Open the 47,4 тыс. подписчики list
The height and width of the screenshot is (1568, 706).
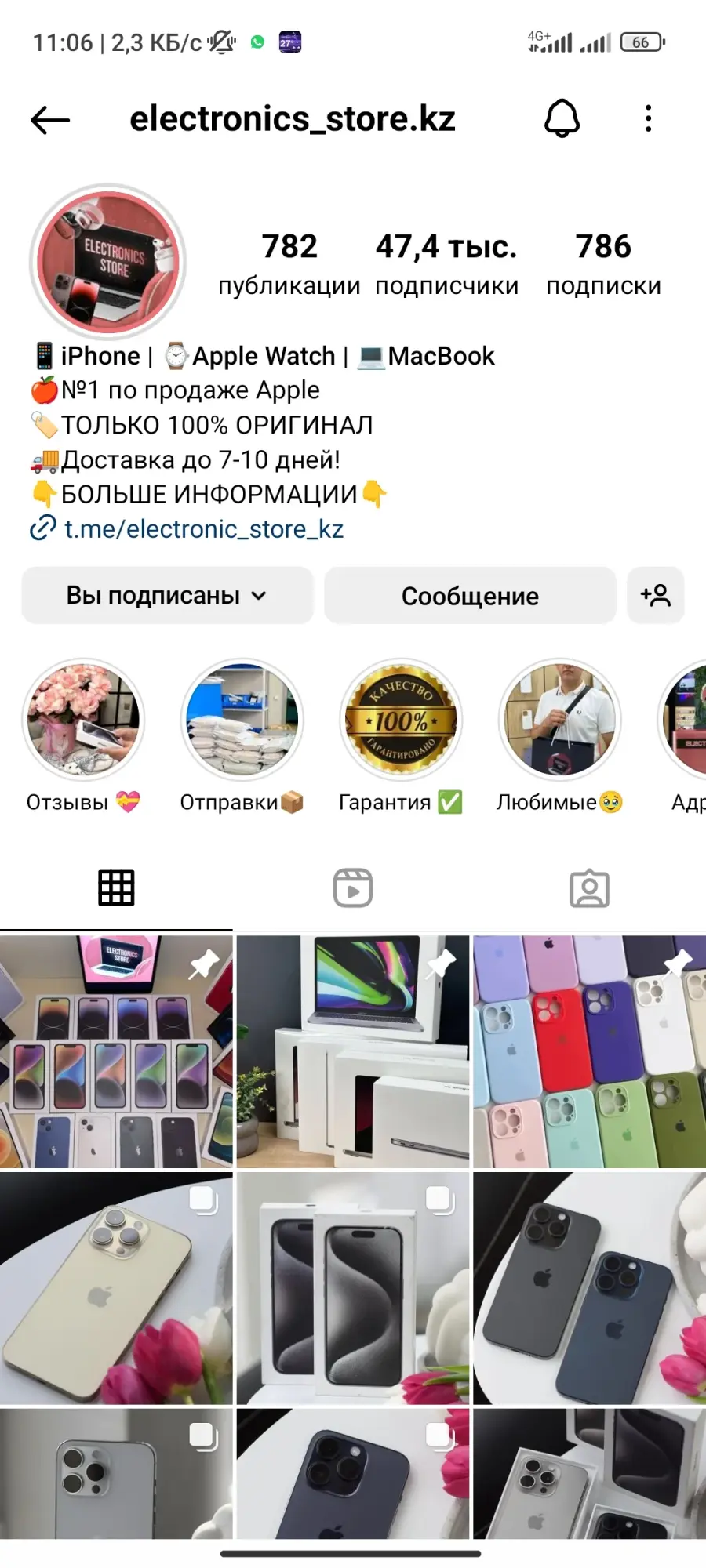pos(446,264)
